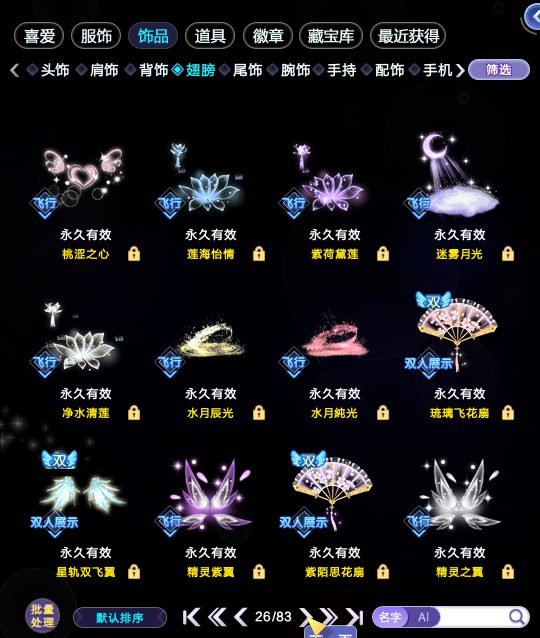
Task: Tap the search magnifier icon
Action: tap(516, 617)
